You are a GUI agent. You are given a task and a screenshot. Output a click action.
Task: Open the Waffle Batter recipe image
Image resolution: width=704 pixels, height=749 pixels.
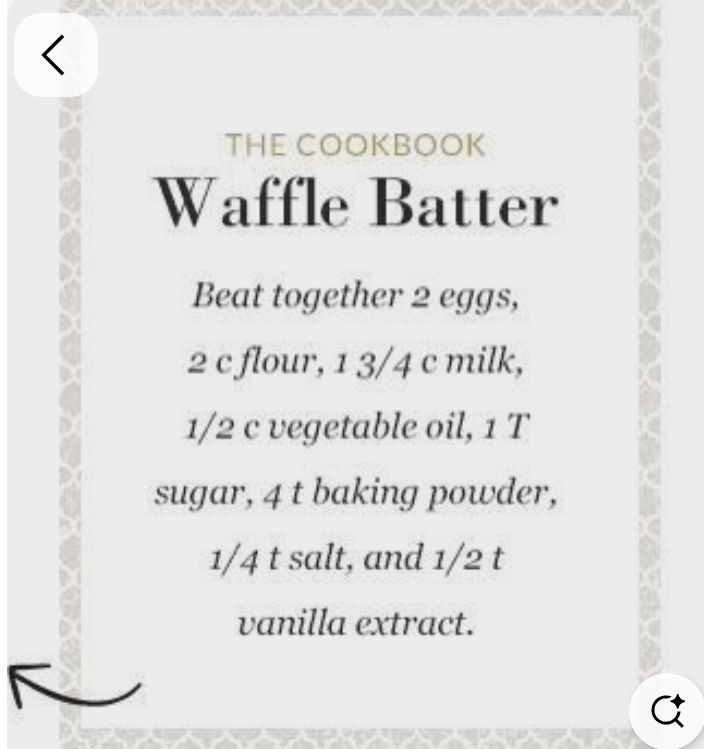[x=356, y=400]
